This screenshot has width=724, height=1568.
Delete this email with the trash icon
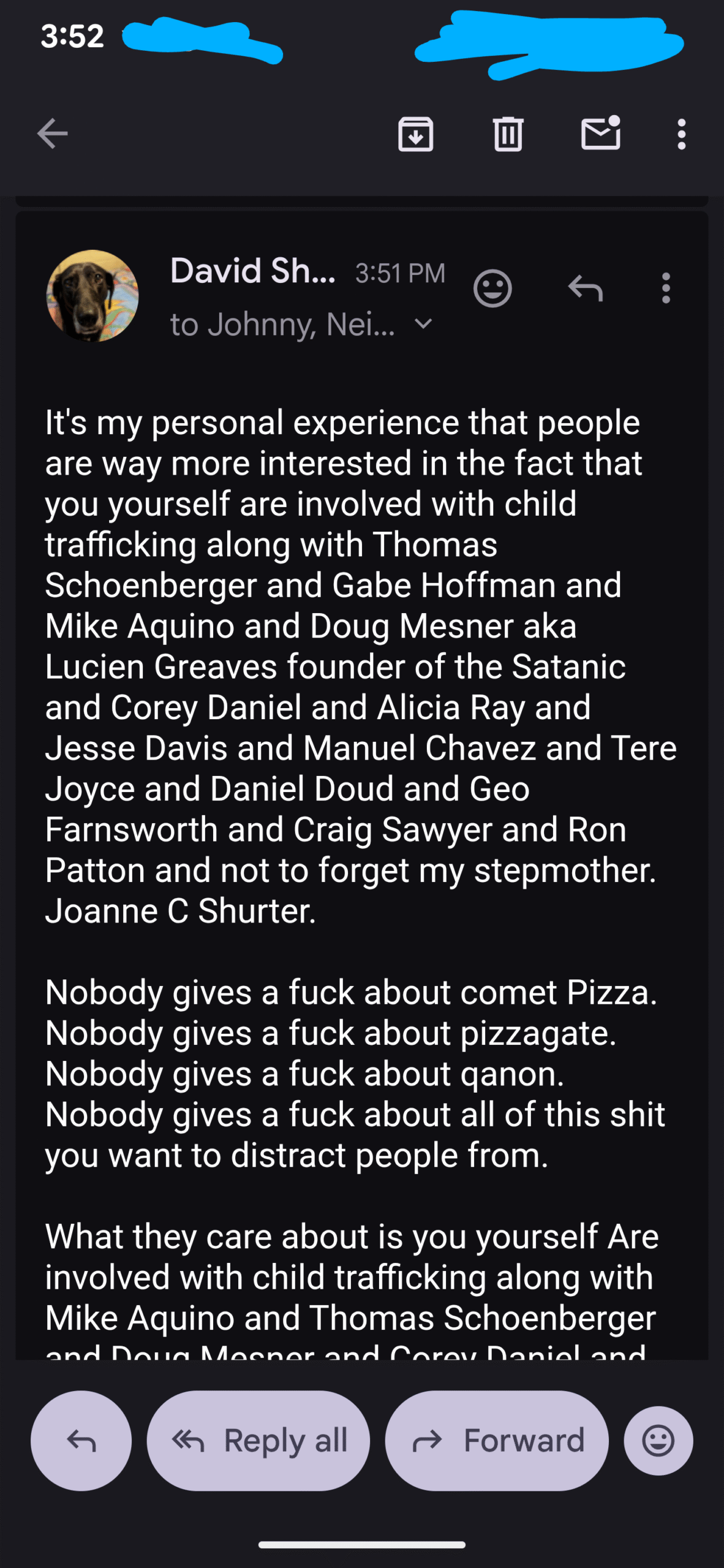tap(508, 134)
